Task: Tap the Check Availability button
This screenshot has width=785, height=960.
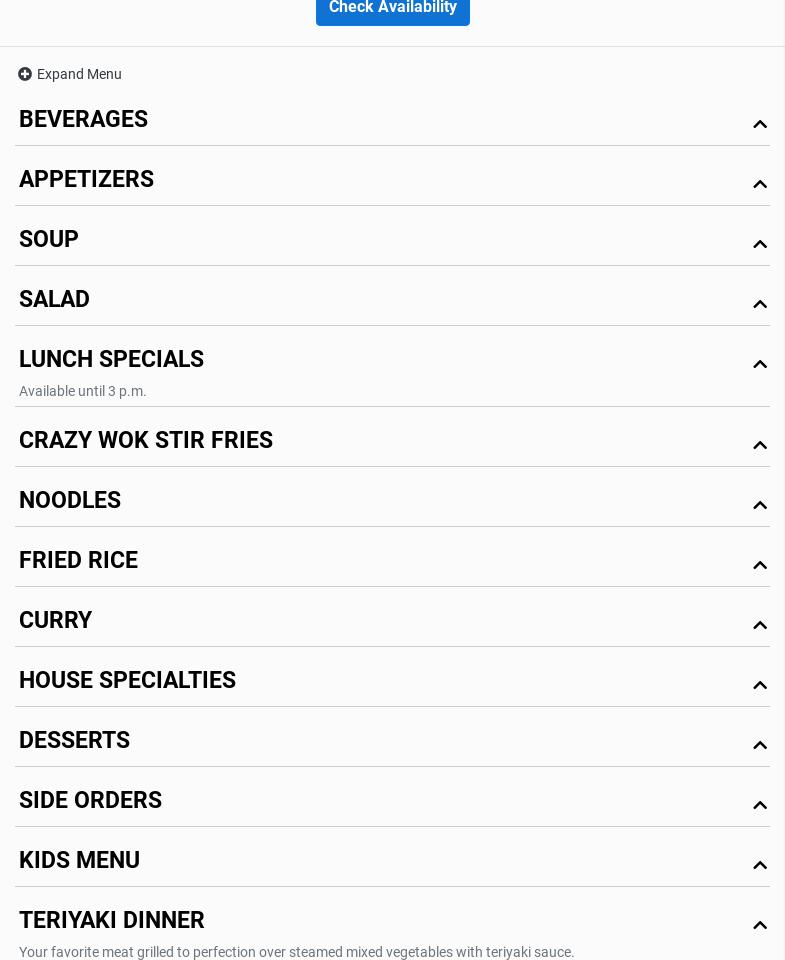Action: 392,9
